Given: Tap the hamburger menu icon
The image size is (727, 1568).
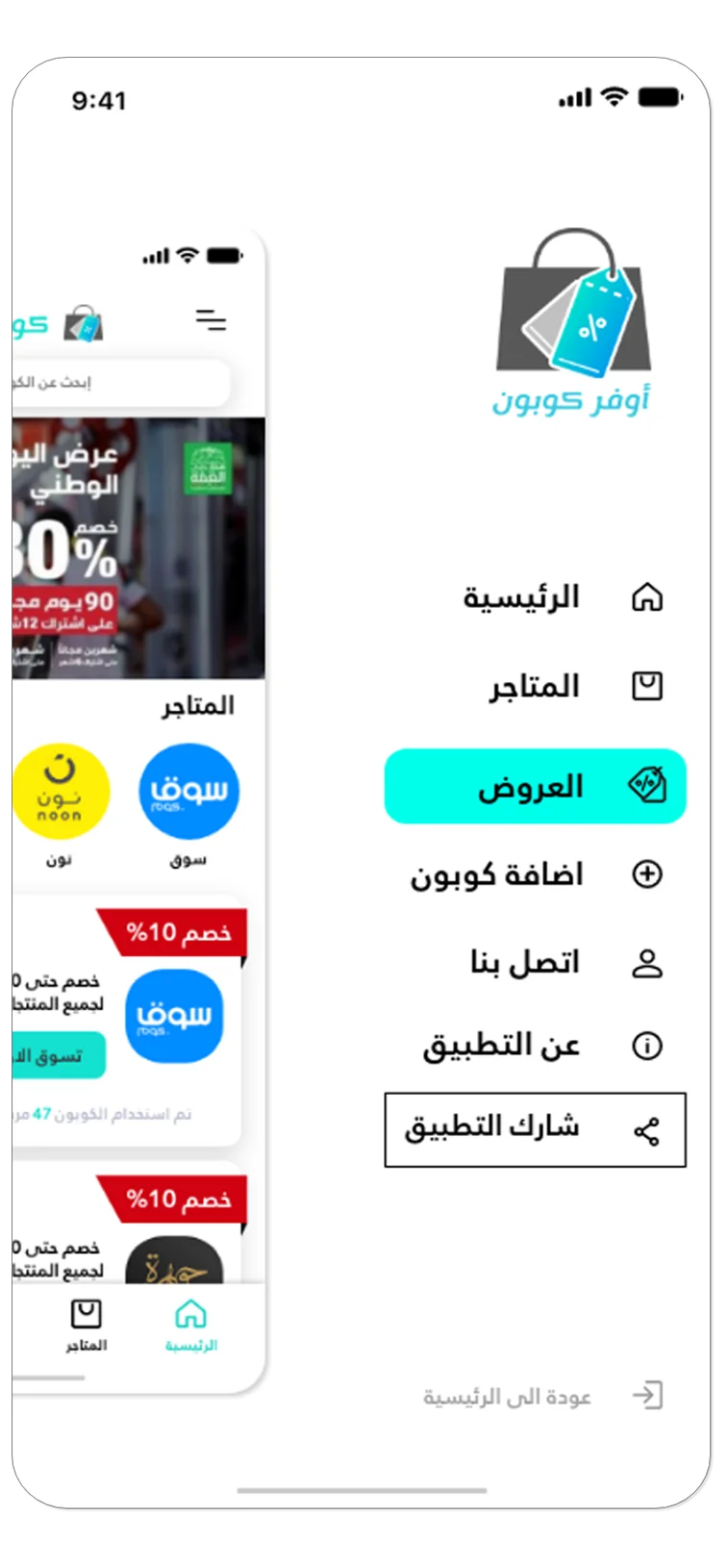Looking at the screenshot, I should tap(211, 320).
